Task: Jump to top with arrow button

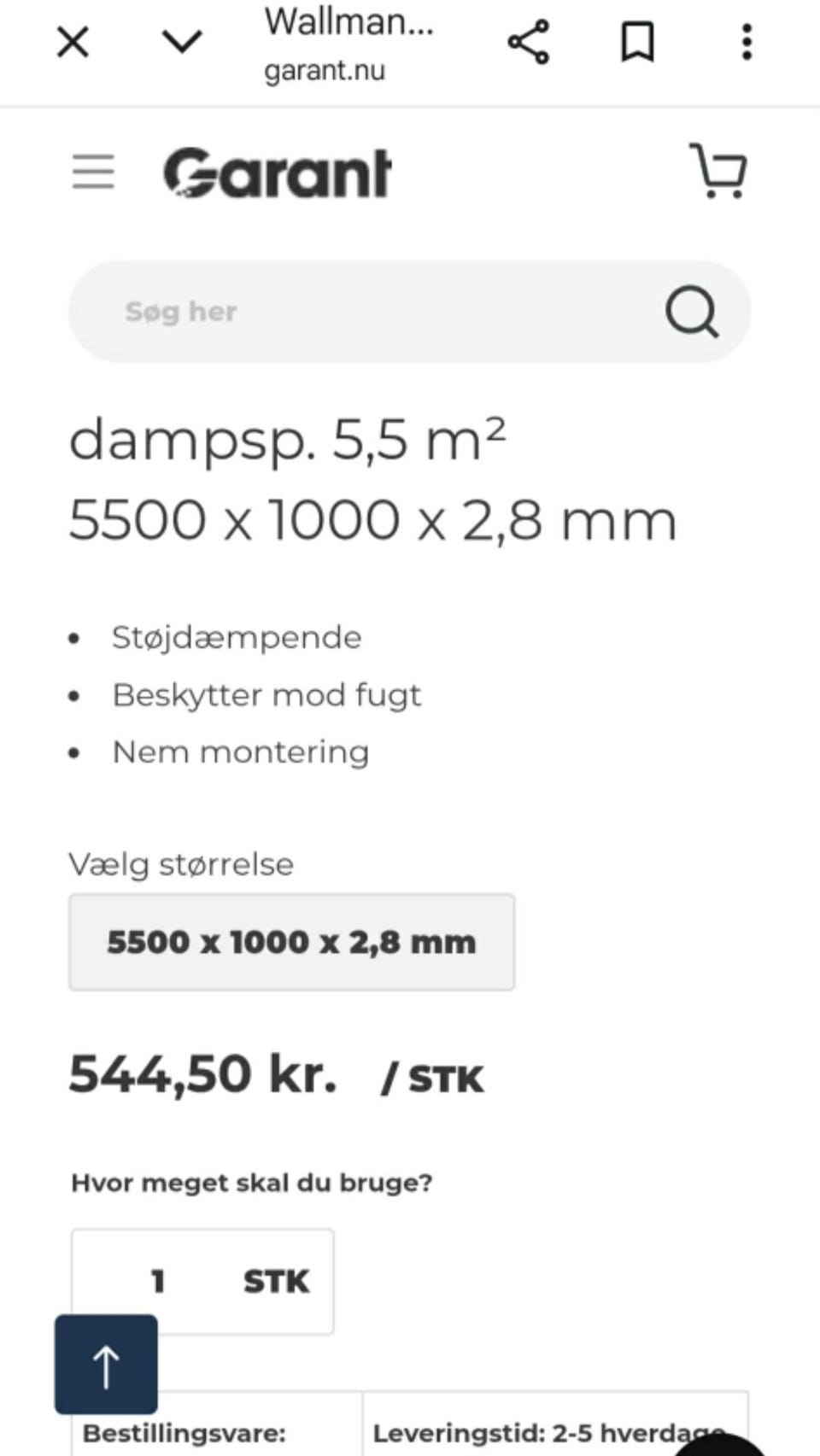Action: pos(106,1365)
